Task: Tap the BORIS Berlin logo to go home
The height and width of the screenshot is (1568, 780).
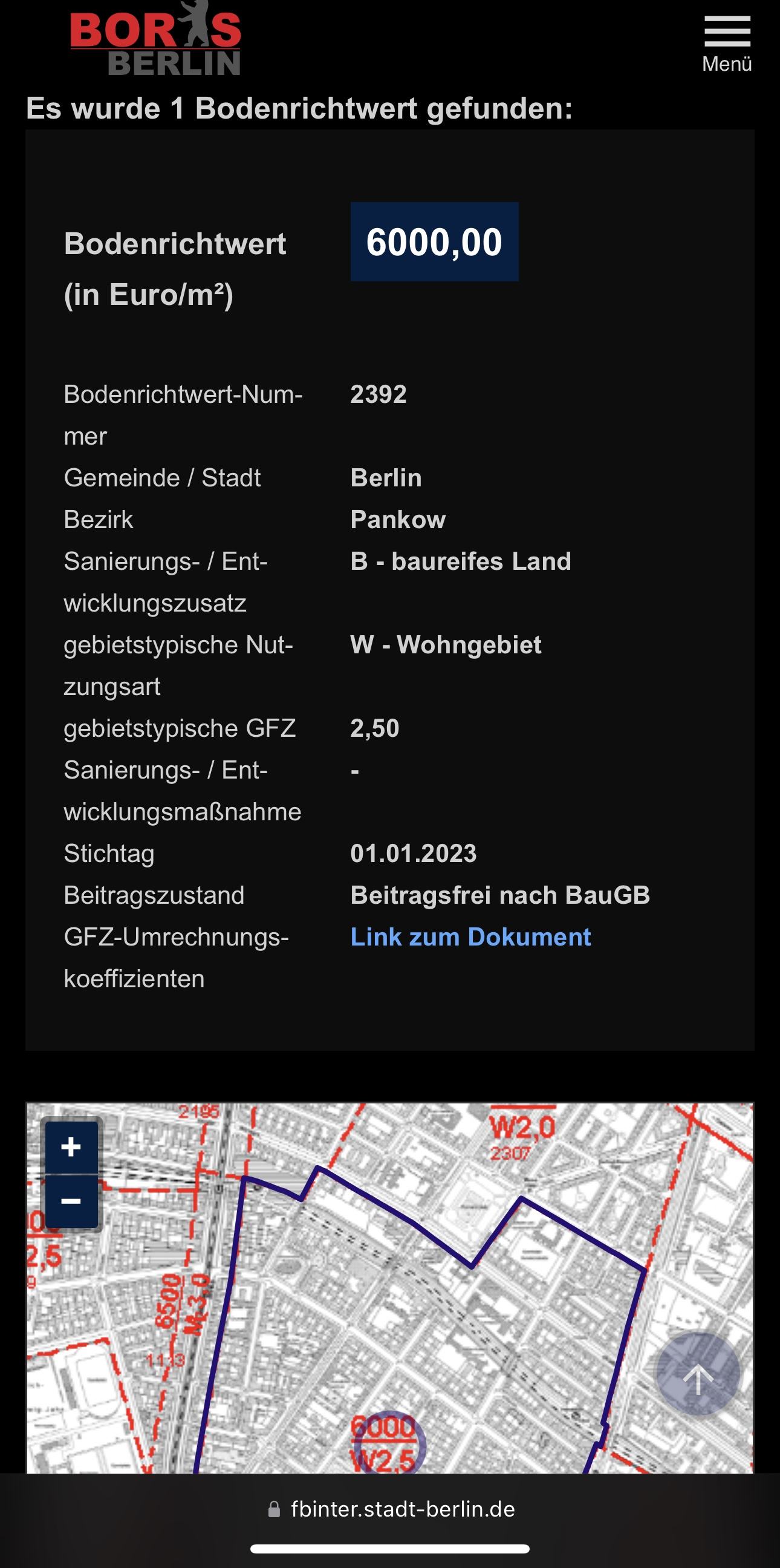Action: 156,40
